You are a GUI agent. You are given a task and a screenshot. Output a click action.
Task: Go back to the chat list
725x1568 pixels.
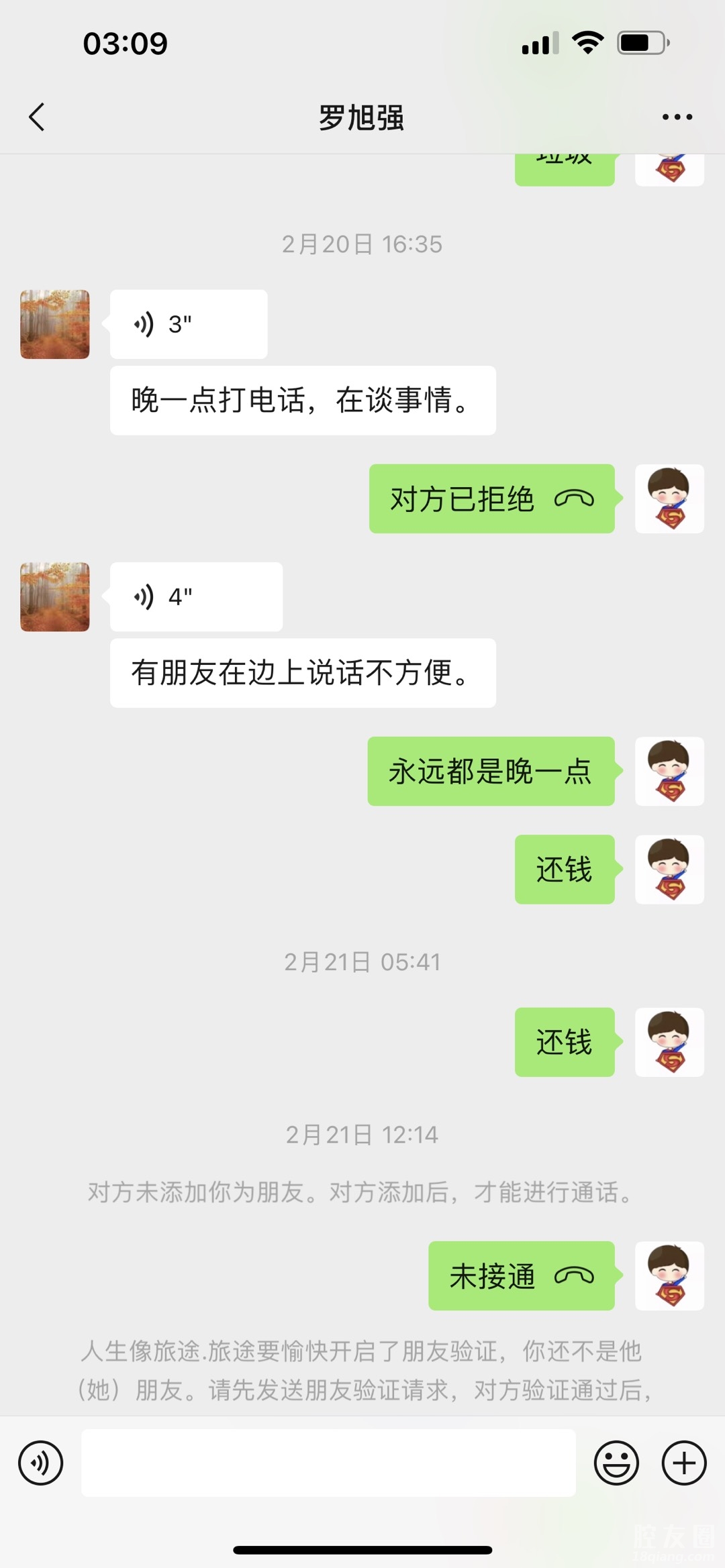(38, 117)
